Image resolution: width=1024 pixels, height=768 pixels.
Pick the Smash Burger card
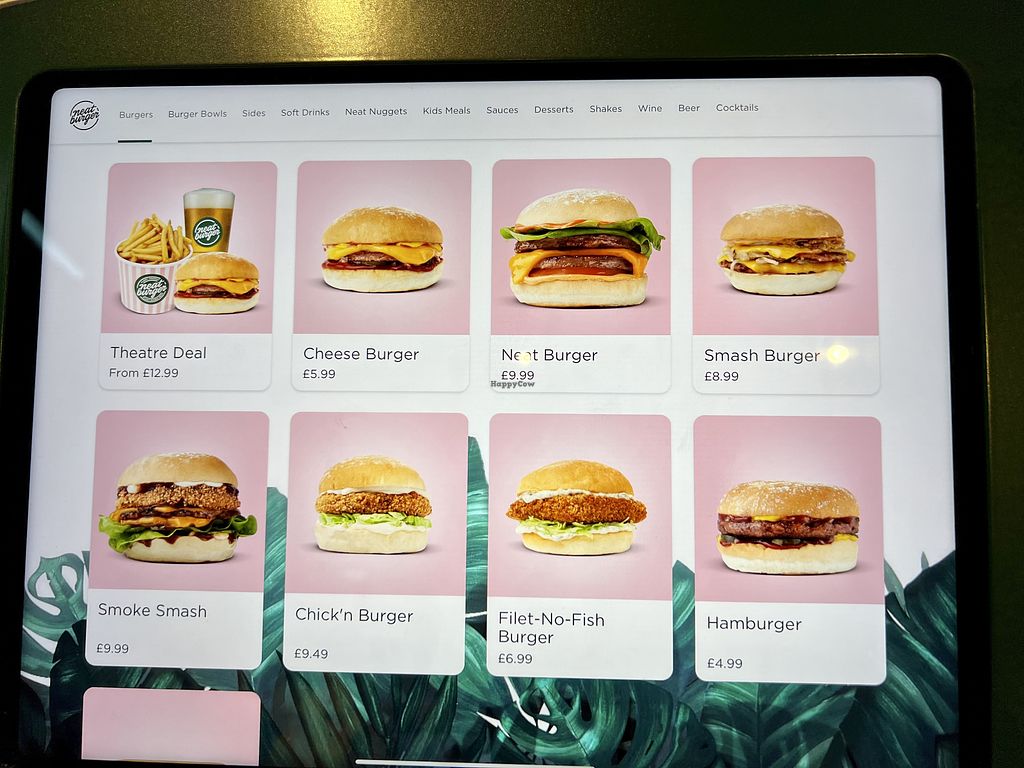[x=785, y=275]
